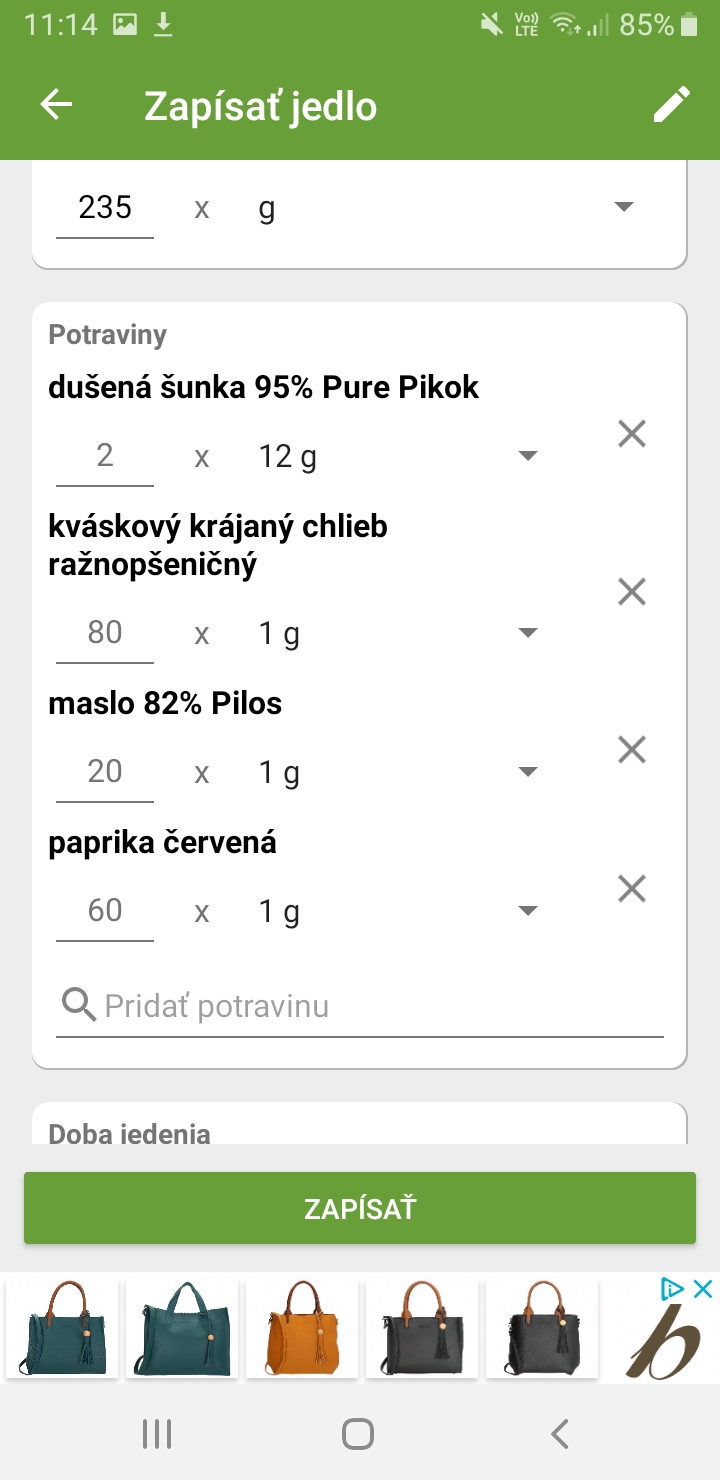Go back from Zapísať jedlo screen

[57, 106]
